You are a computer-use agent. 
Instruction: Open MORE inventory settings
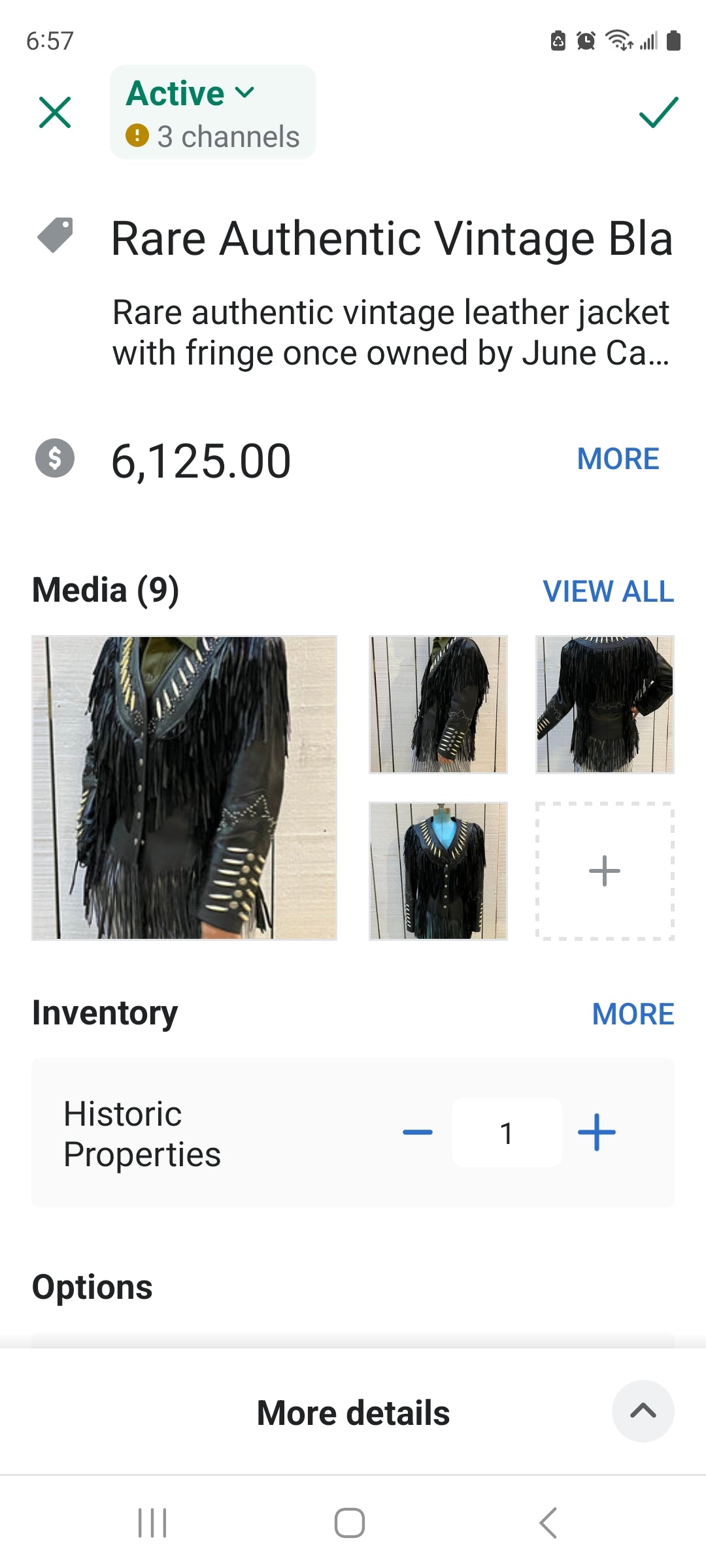click(x=633, y=1014)
